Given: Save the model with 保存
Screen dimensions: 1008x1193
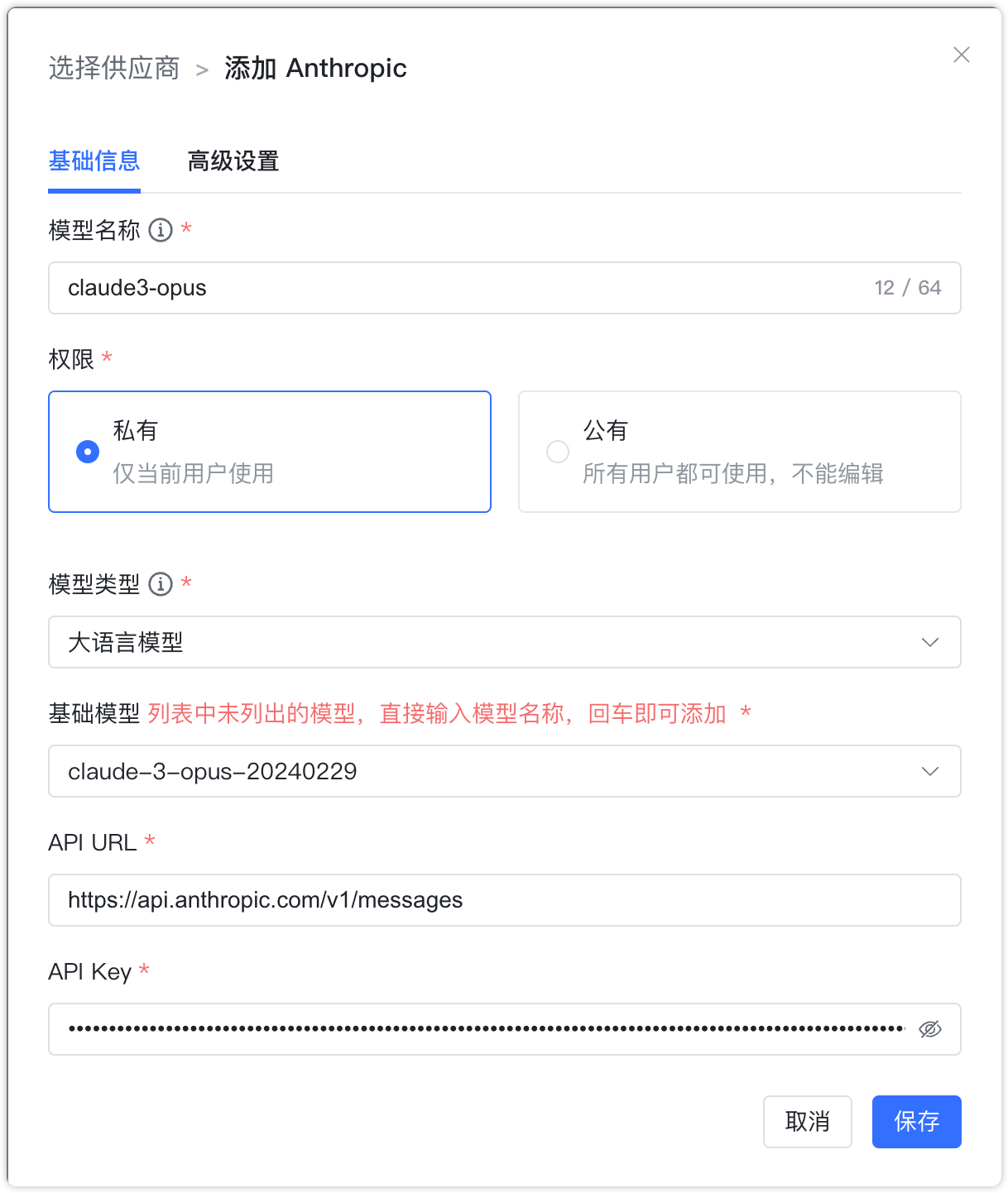Looking at the screenshot, I should pos(916,1122).
